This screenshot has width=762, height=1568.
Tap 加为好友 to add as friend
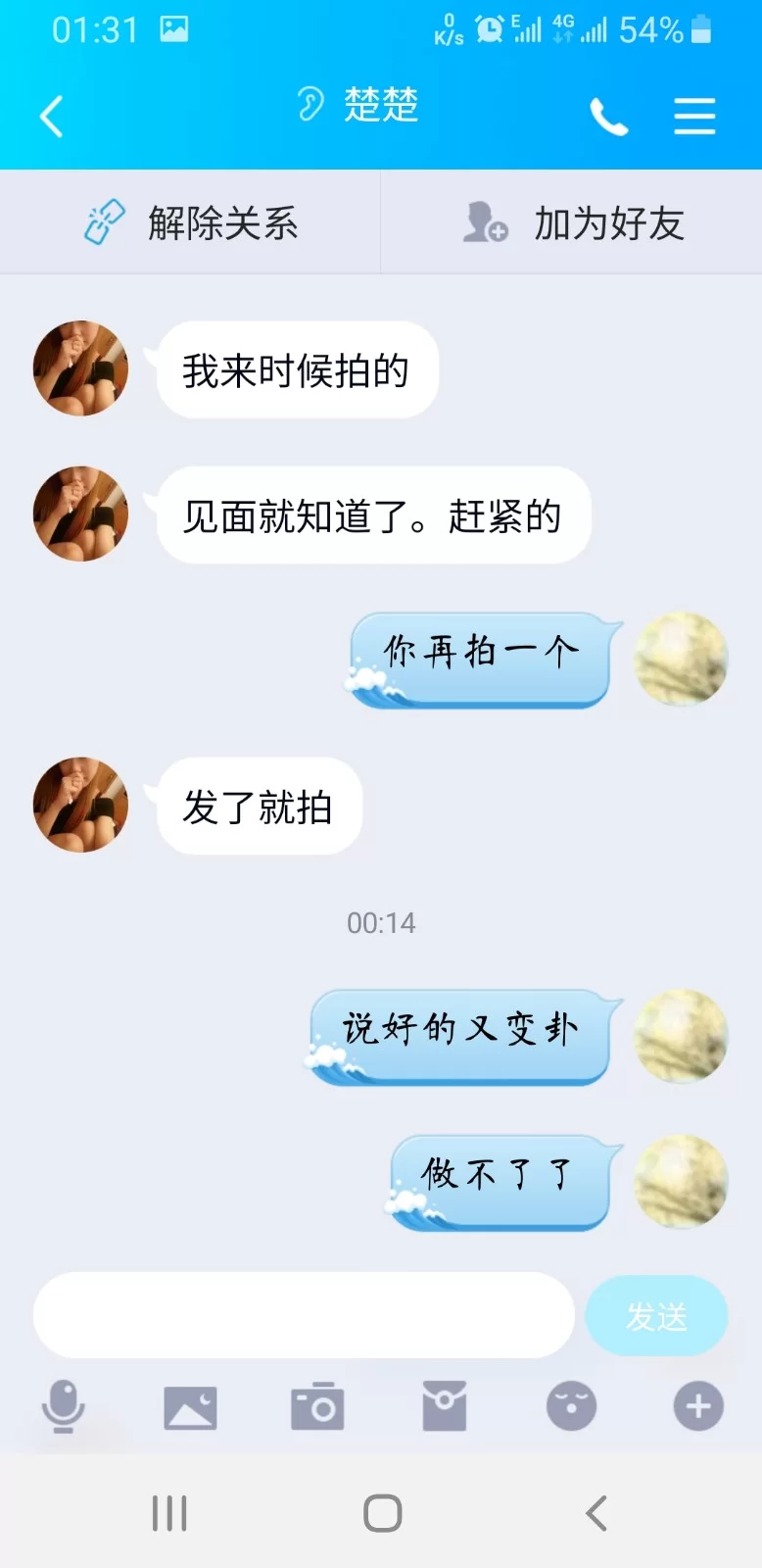pyautogui.click(x=572, y=222)
